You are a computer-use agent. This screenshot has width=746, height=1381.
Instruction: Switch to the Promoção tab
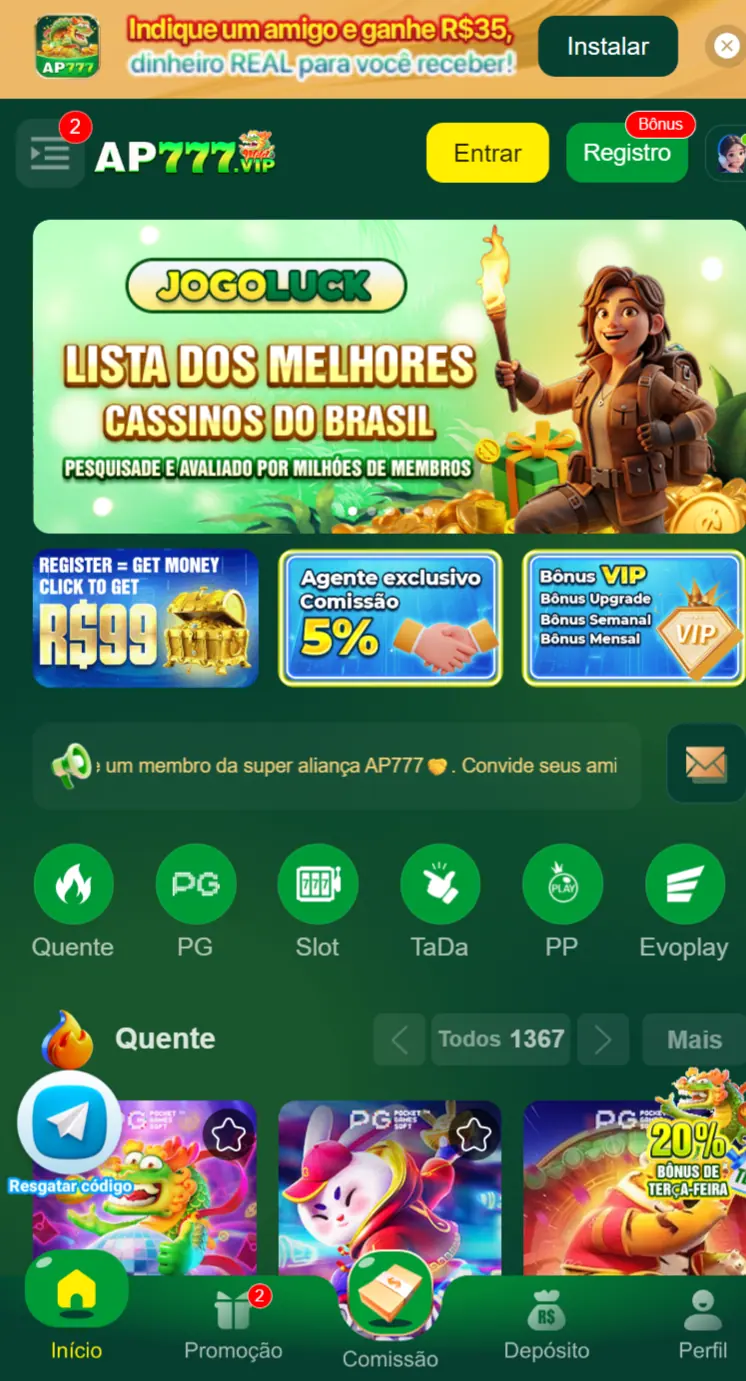233,1324
